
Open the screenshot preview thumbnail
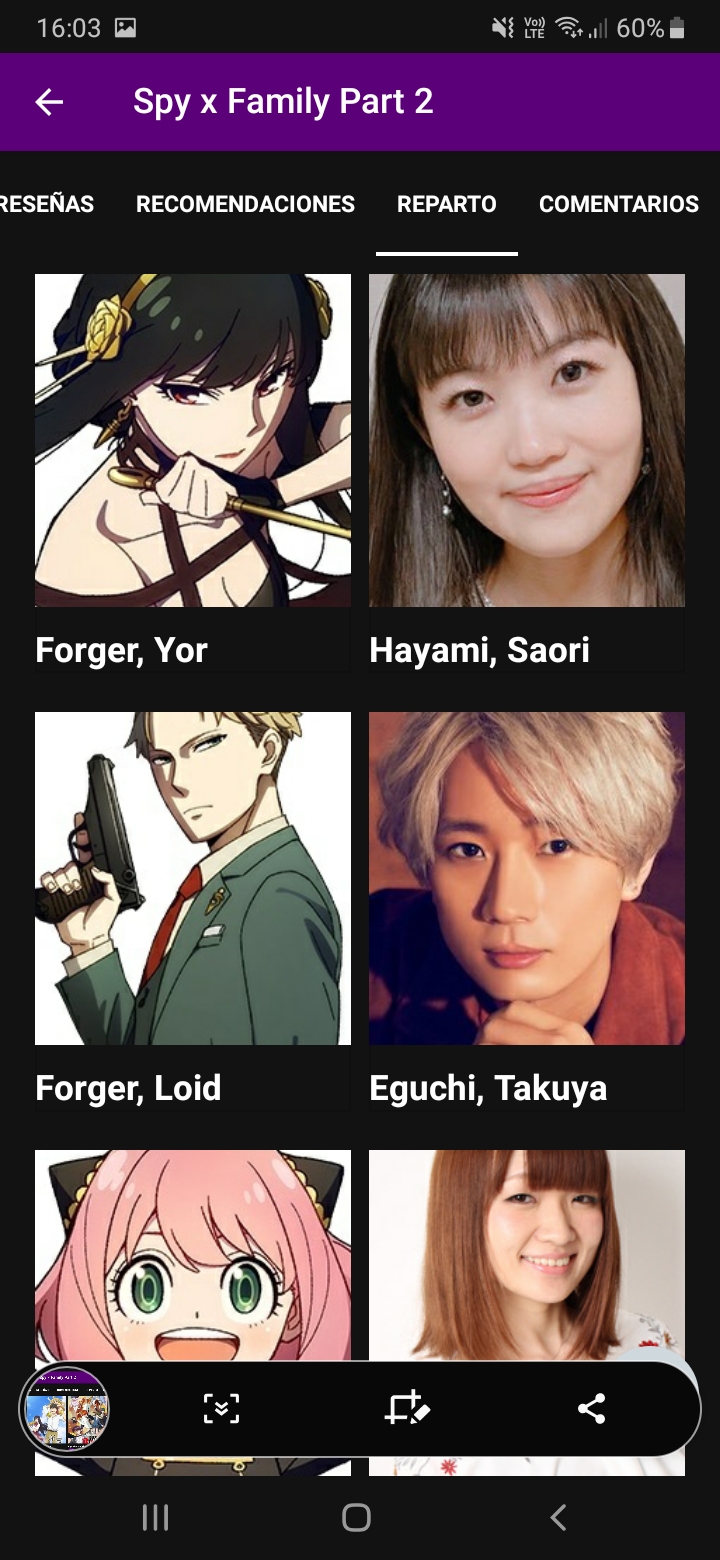tap(66, 1410)
